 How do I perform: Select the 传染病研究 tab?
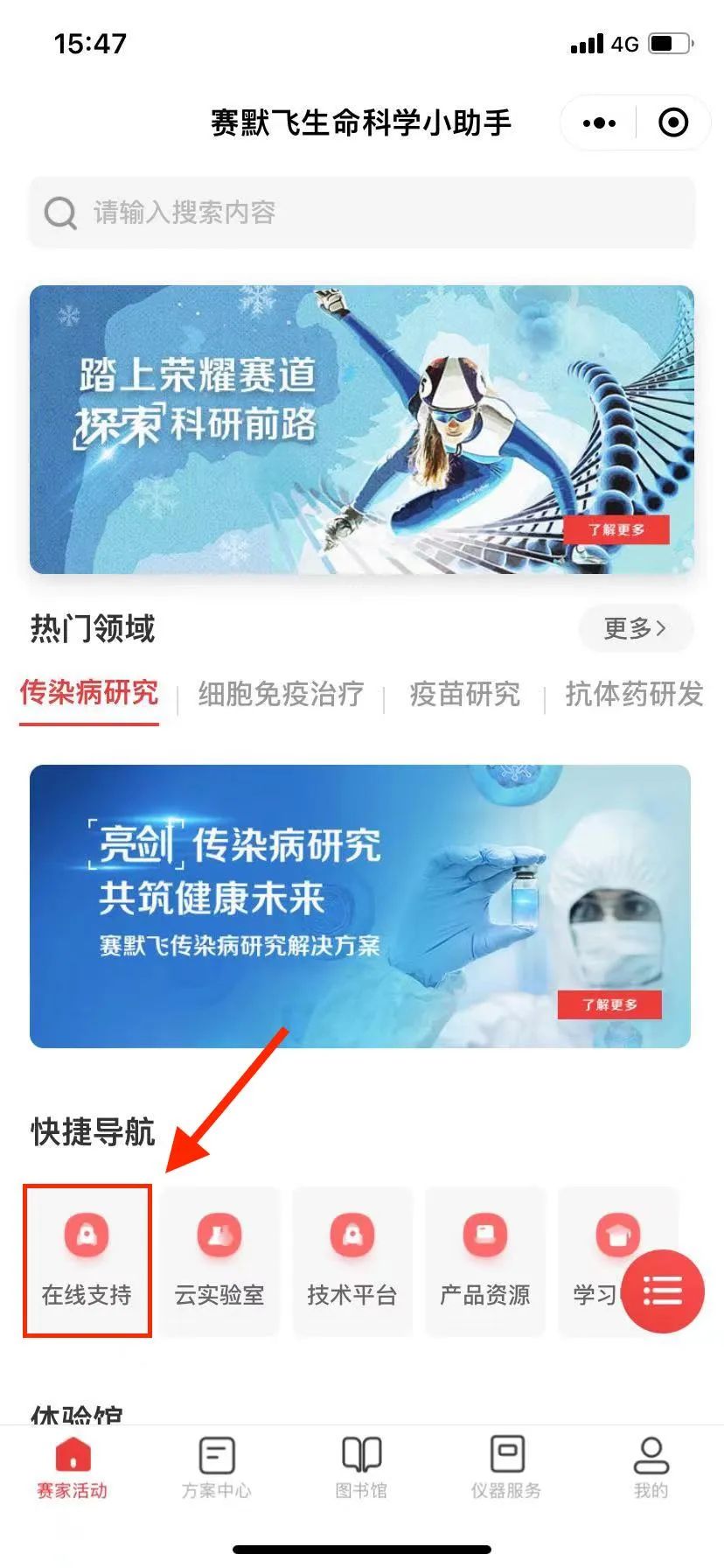(x=89, y=694)
